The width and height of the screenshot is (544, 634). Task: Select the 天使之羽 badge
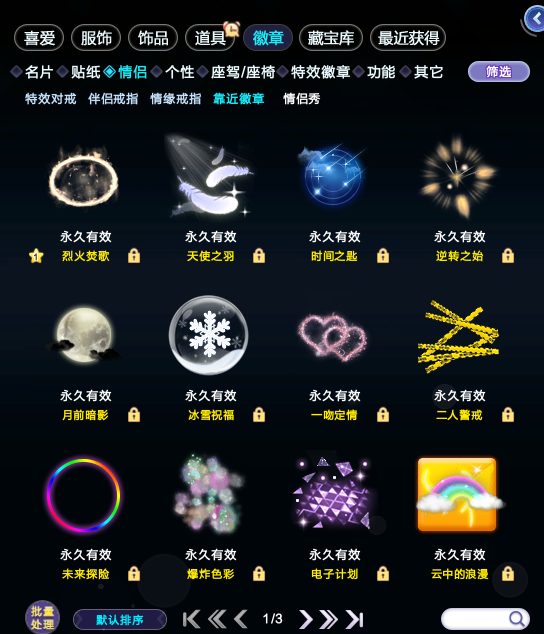click(209, 176)
